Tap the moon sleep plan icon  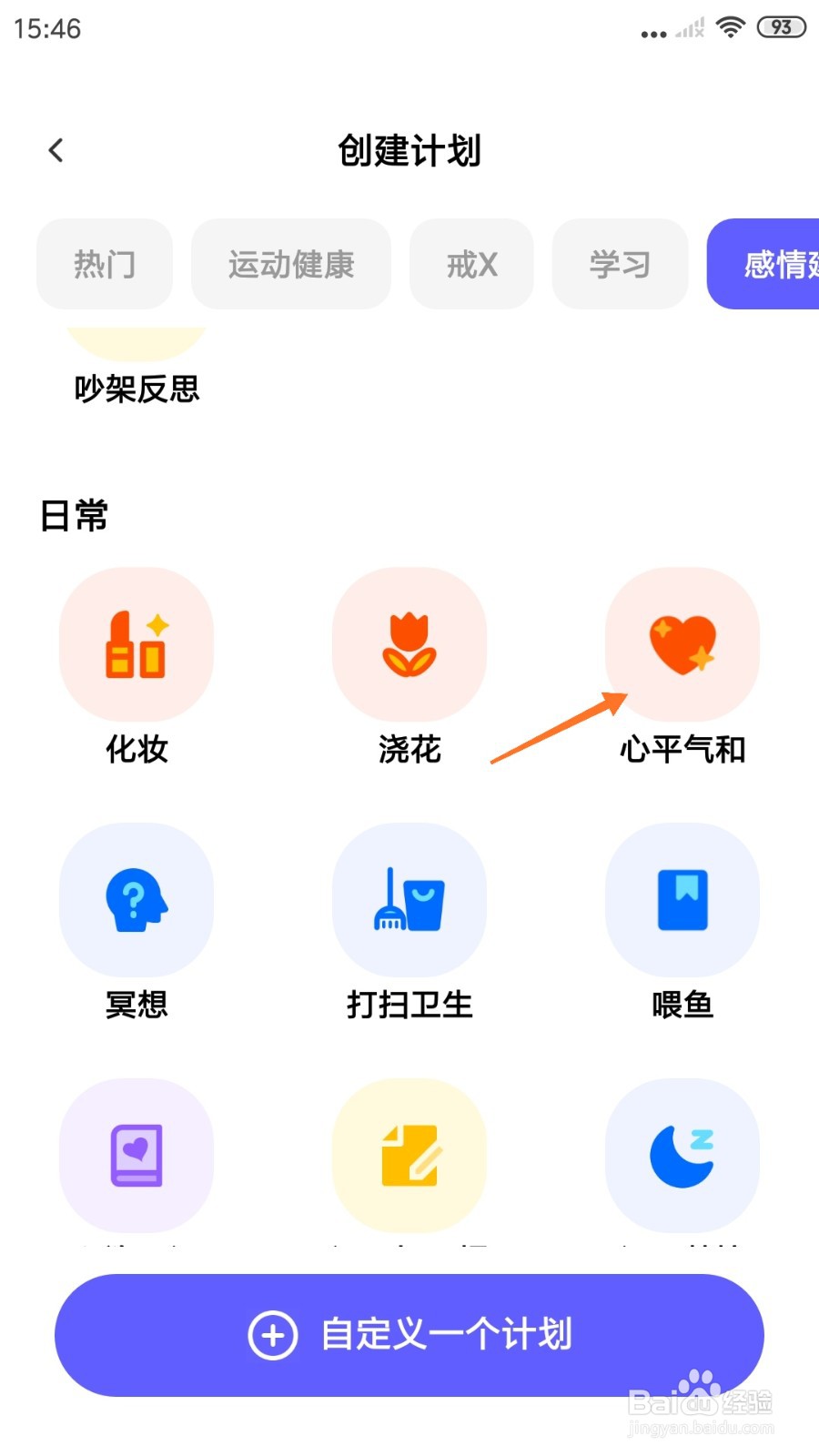(682, 1156)
